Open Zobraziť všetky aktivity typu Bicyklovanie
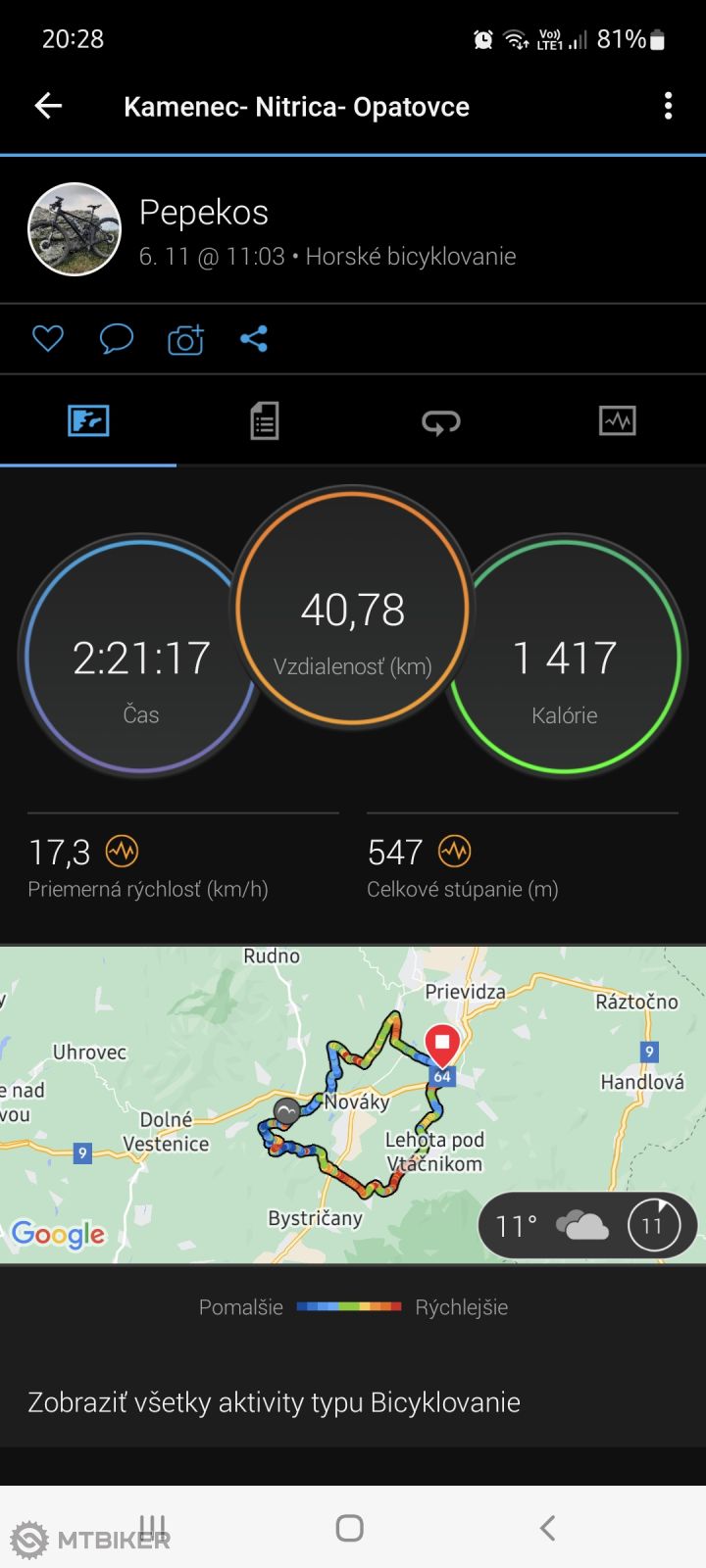This screenshot has height=1568, width=706. pos(275,1402)
